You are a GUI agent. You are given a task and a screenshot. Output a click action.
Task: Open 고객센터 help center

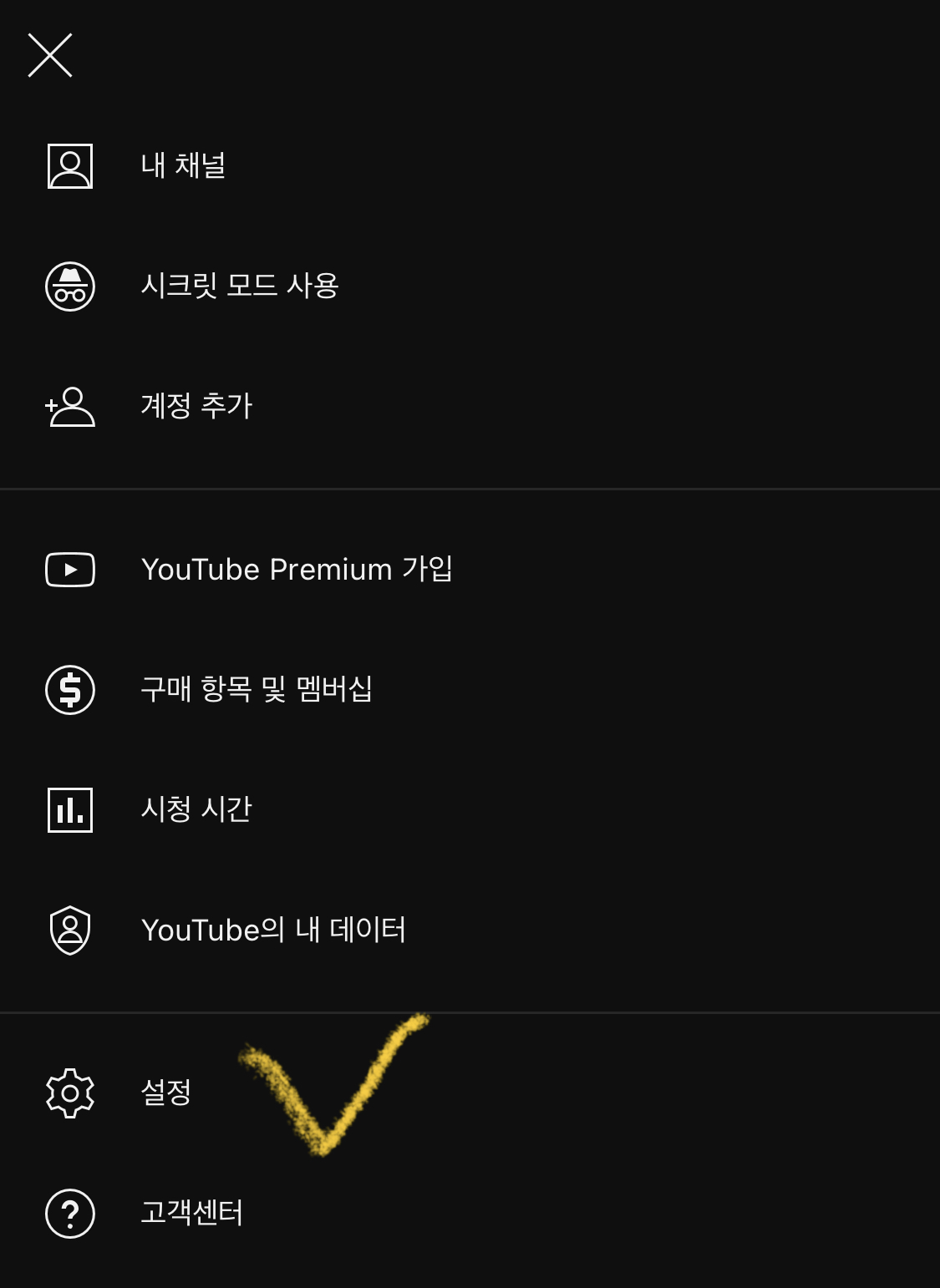tap(192, 1213)
